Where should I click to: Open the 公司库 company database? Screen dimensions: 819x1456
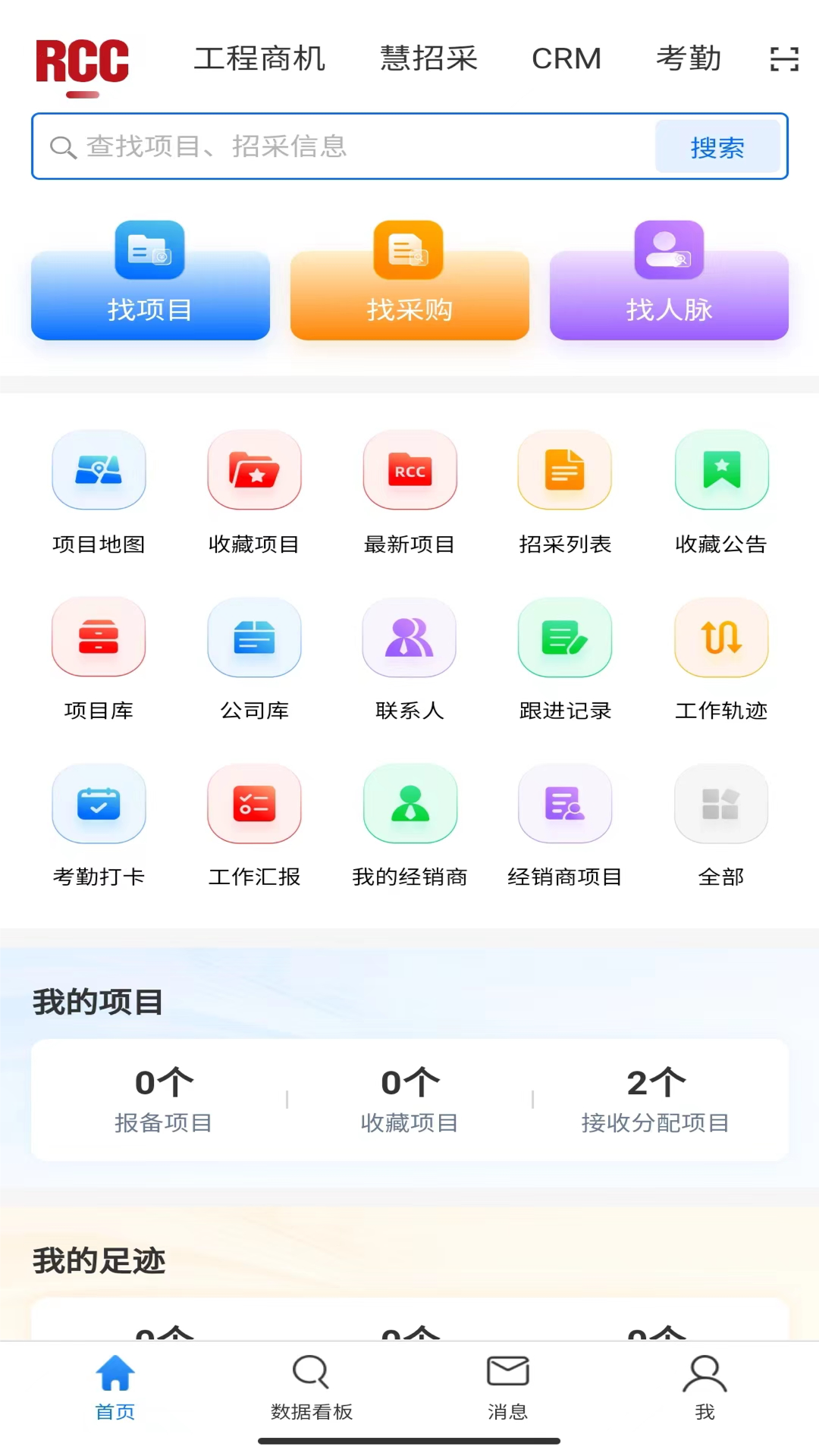click(254, 658)
